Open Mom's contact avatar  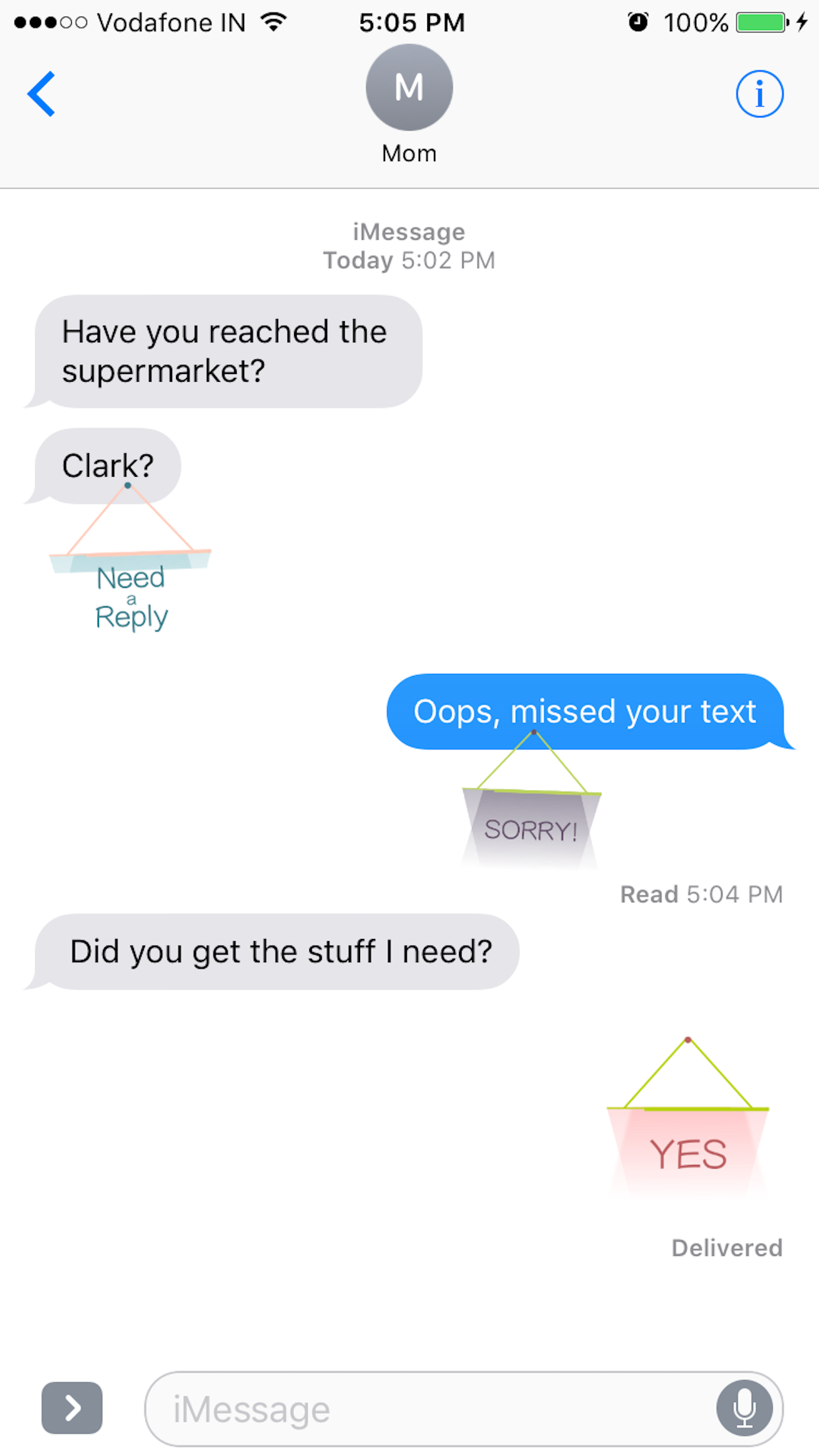(409, 88)
